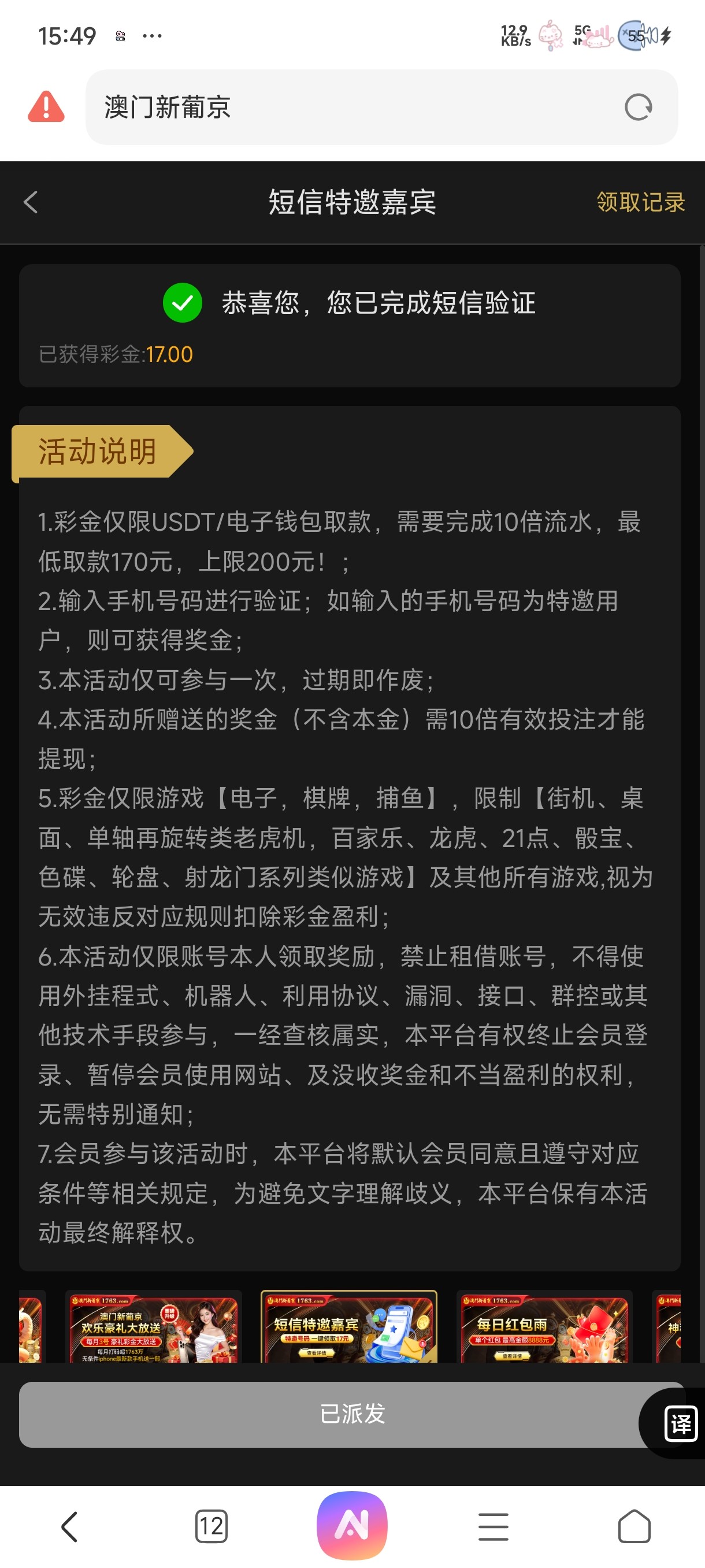Navigate back in the browser
Image resolution: width=705 pixels, height=1568 pixels.
(69, 1526)
